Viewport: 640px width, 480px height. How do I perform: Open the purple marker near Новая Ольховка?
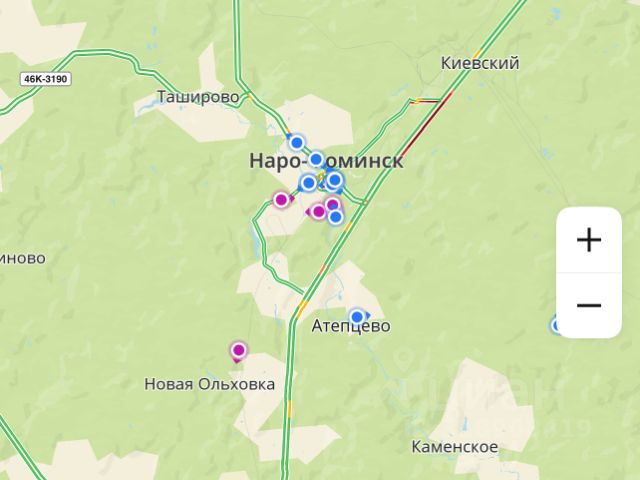pos(239,350)
